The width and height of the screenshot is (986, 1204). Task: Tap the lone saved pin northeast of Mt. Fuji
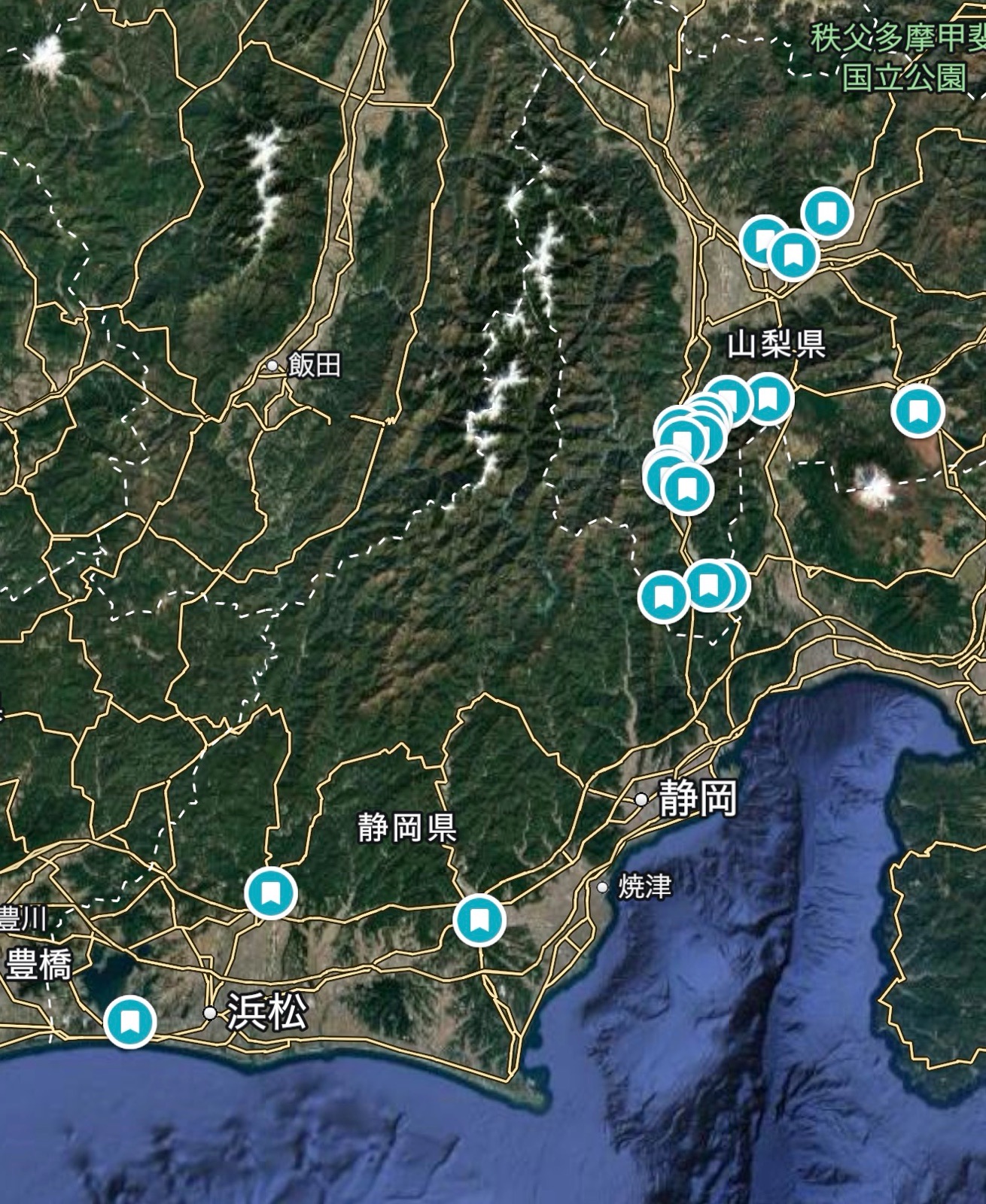[x=917, y=411]
